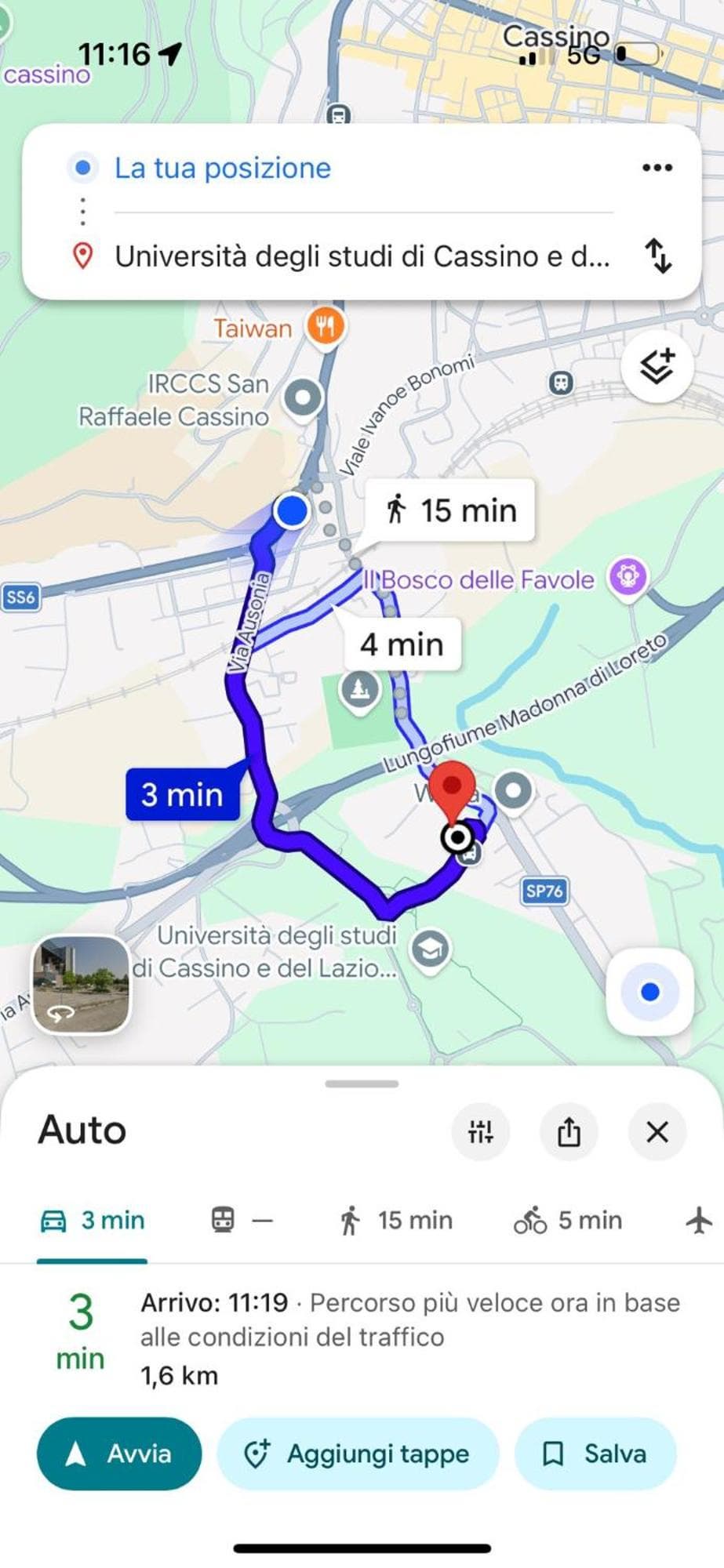724x1568 pixels.
Task: Close the Auto directions panel
Action: click(657, 1131)
